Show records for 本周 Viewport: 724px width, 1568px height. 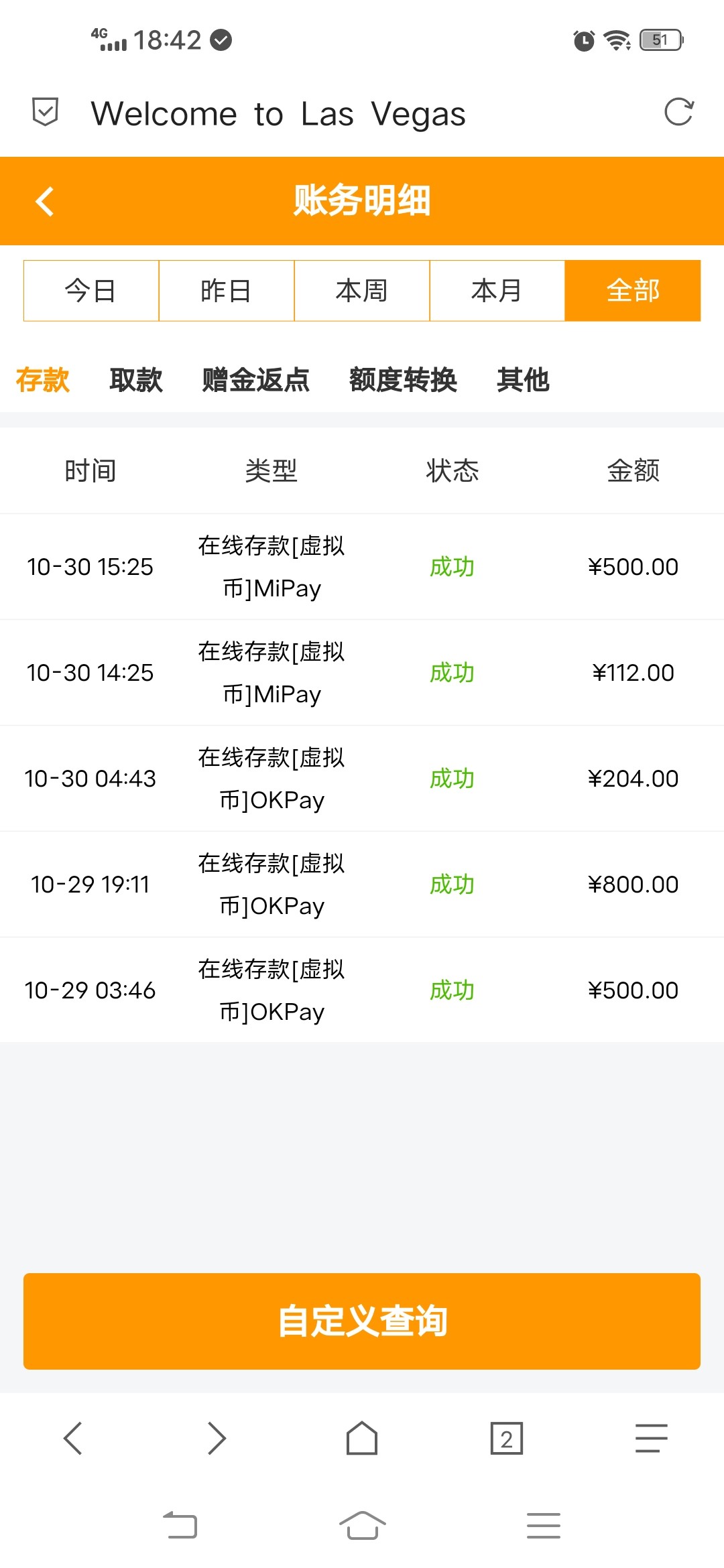pyautogui.click(x=362, y=291)
